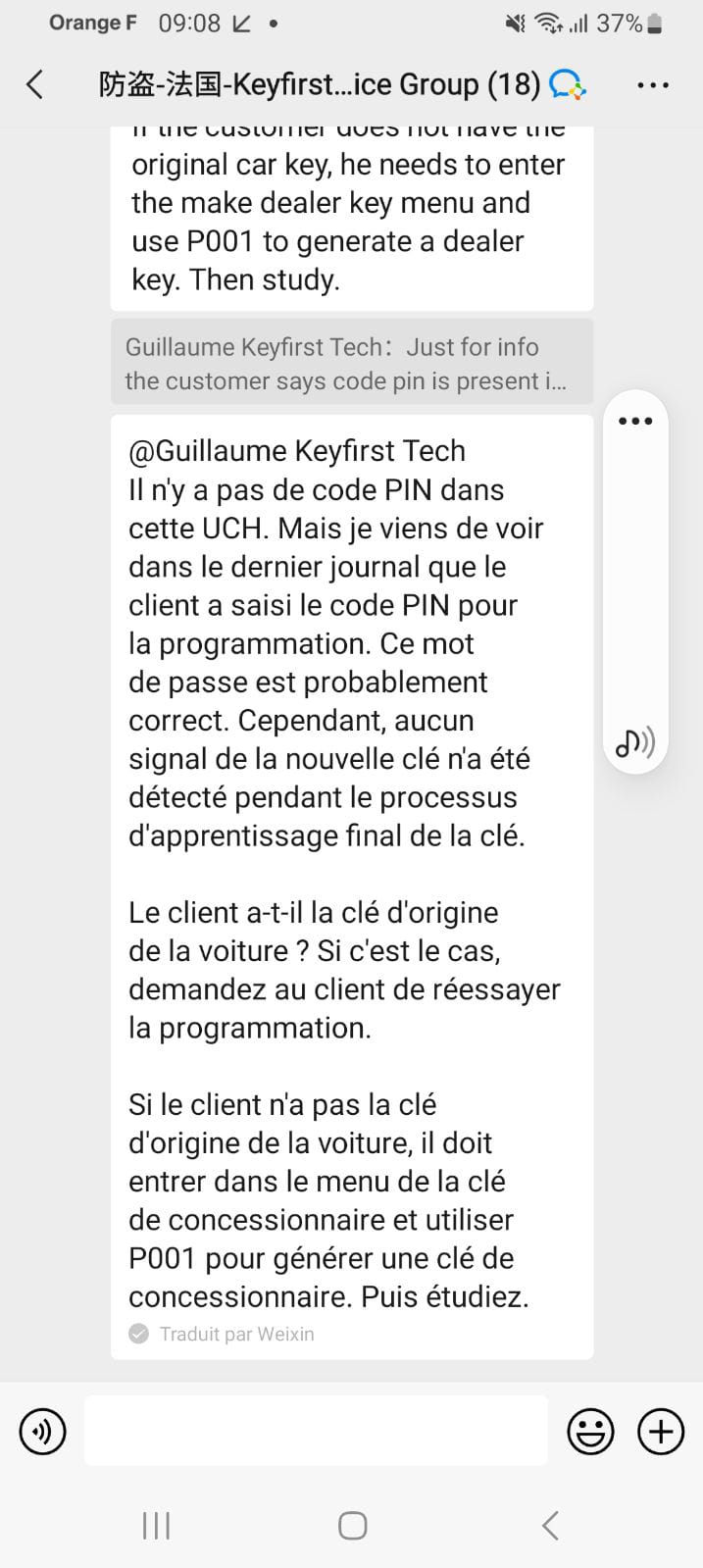Open the floating three-dots options

coord(635,421)
